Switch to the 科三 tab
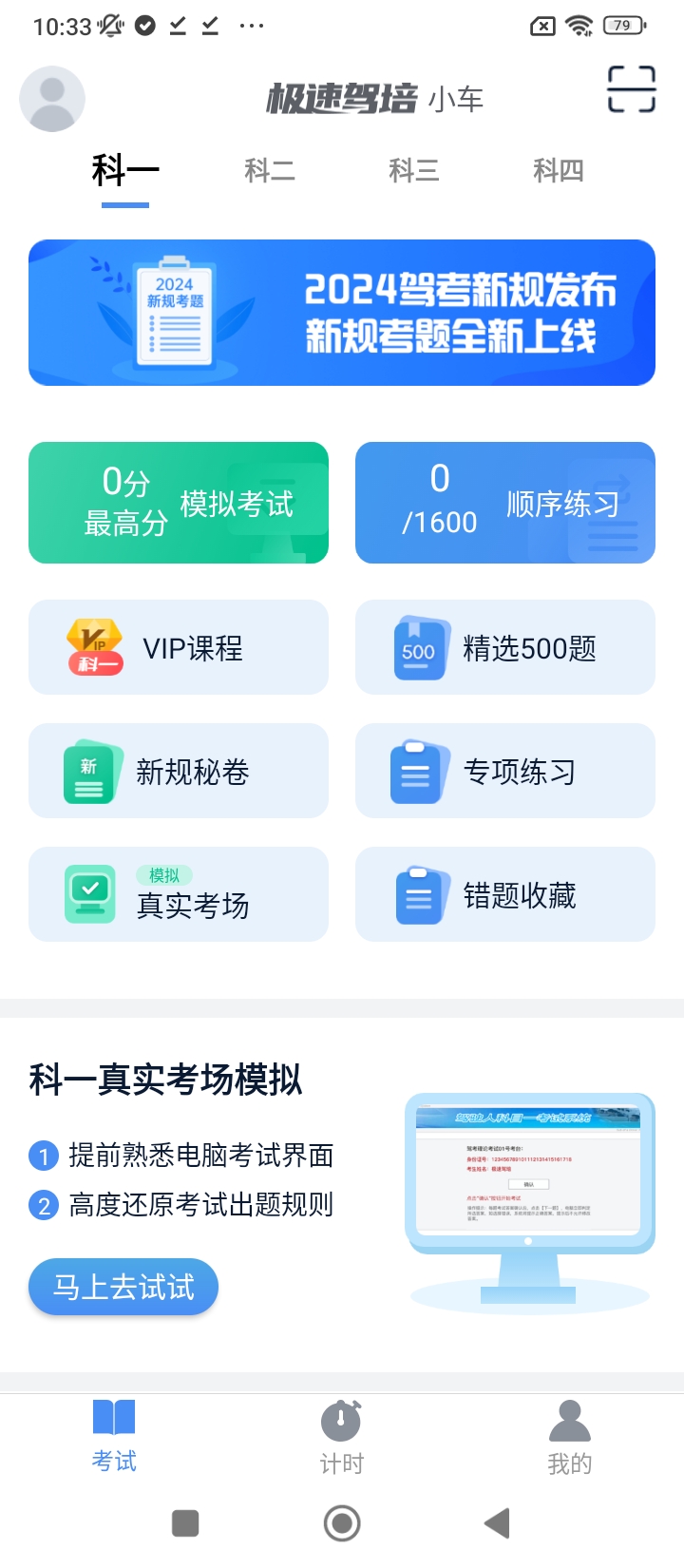684x1568 pixels. coord(413,171)
